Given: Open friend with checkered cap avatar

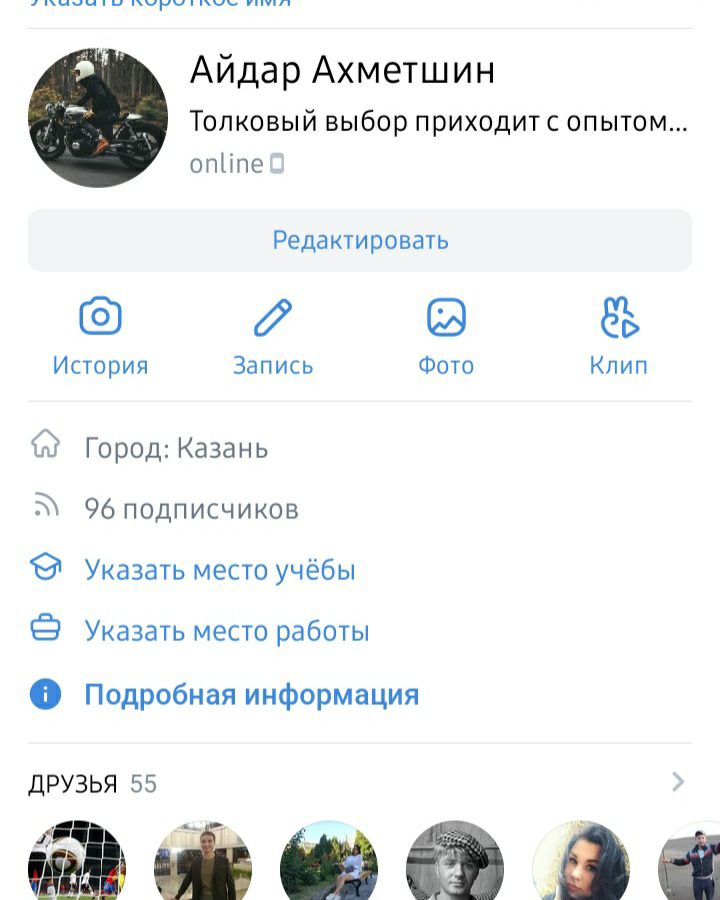Looking at the screenshot, I should [455, 862].
